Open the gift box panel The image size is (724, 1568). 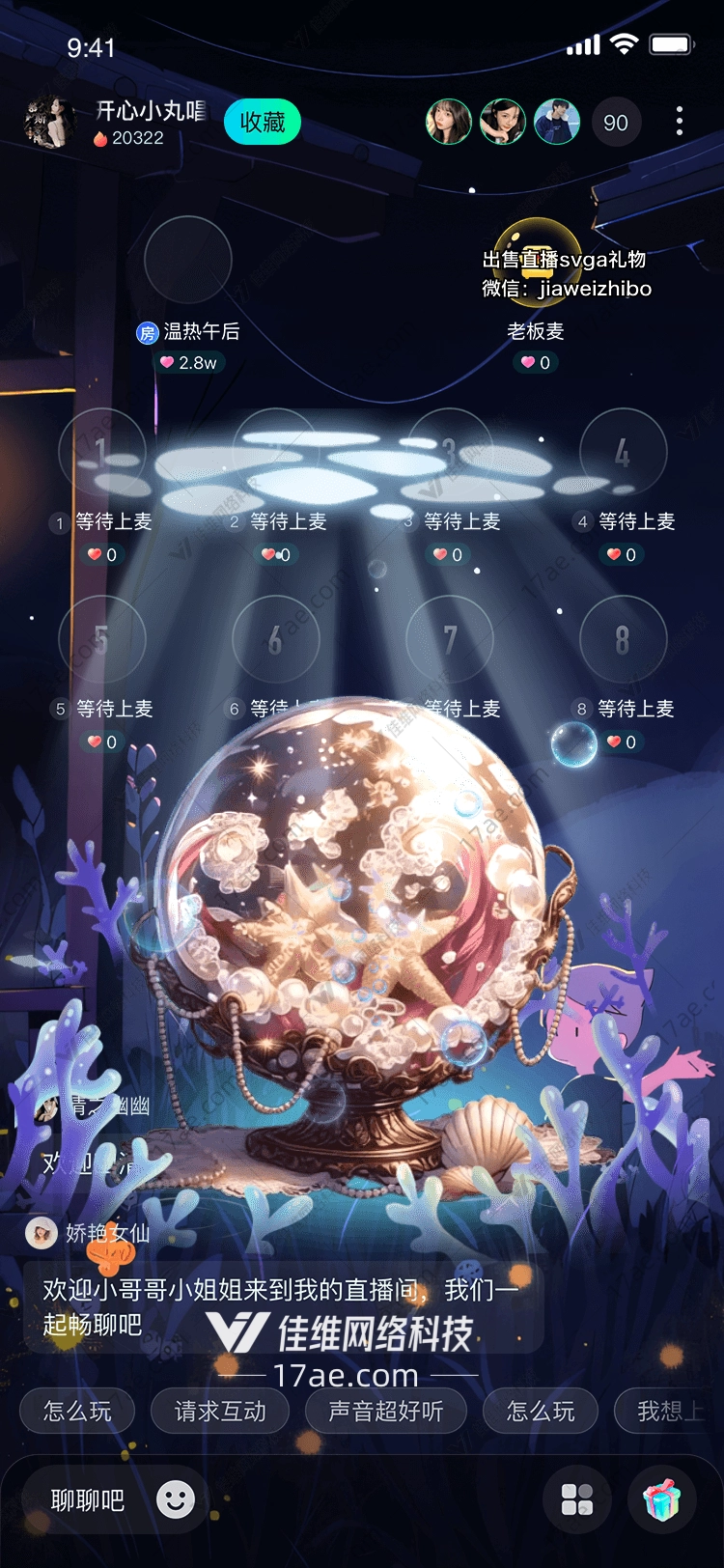coord(662,1499)
